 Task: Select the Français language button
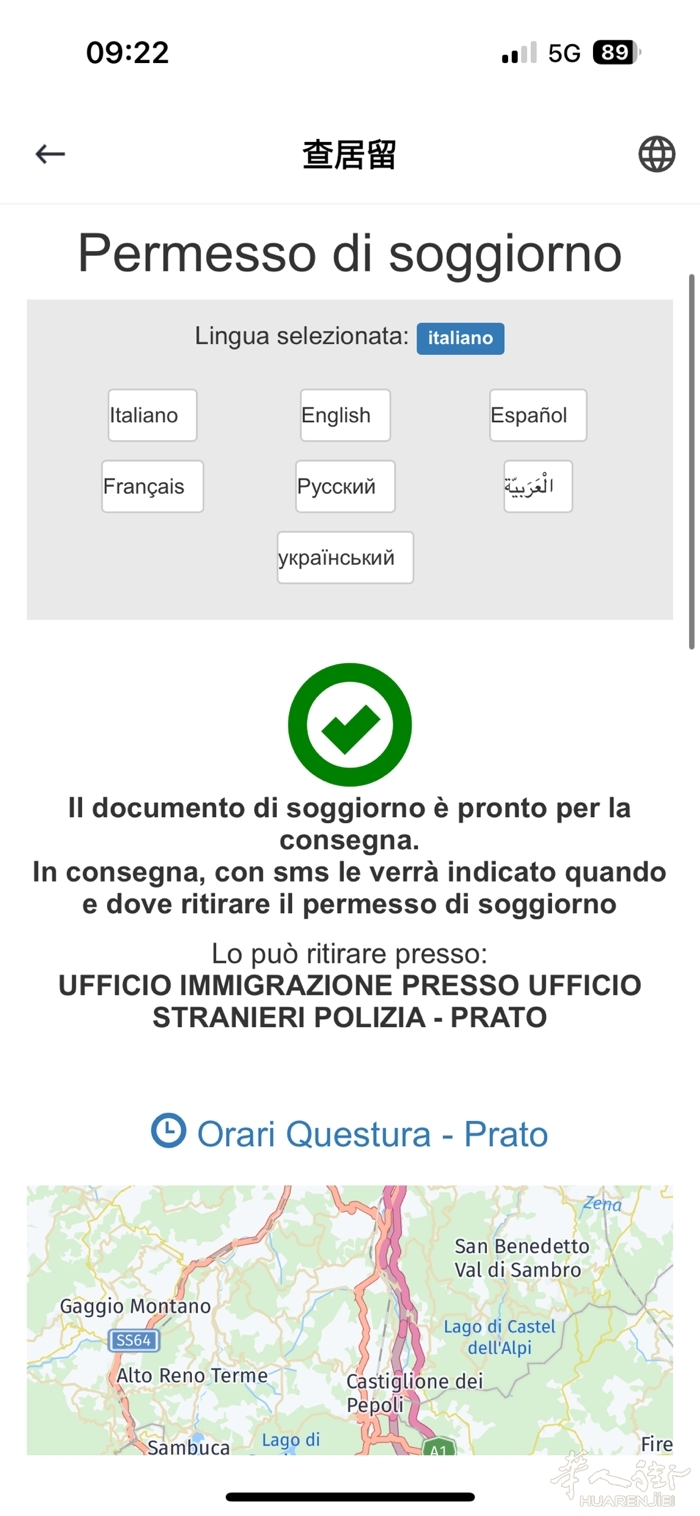tap(152, 487)
